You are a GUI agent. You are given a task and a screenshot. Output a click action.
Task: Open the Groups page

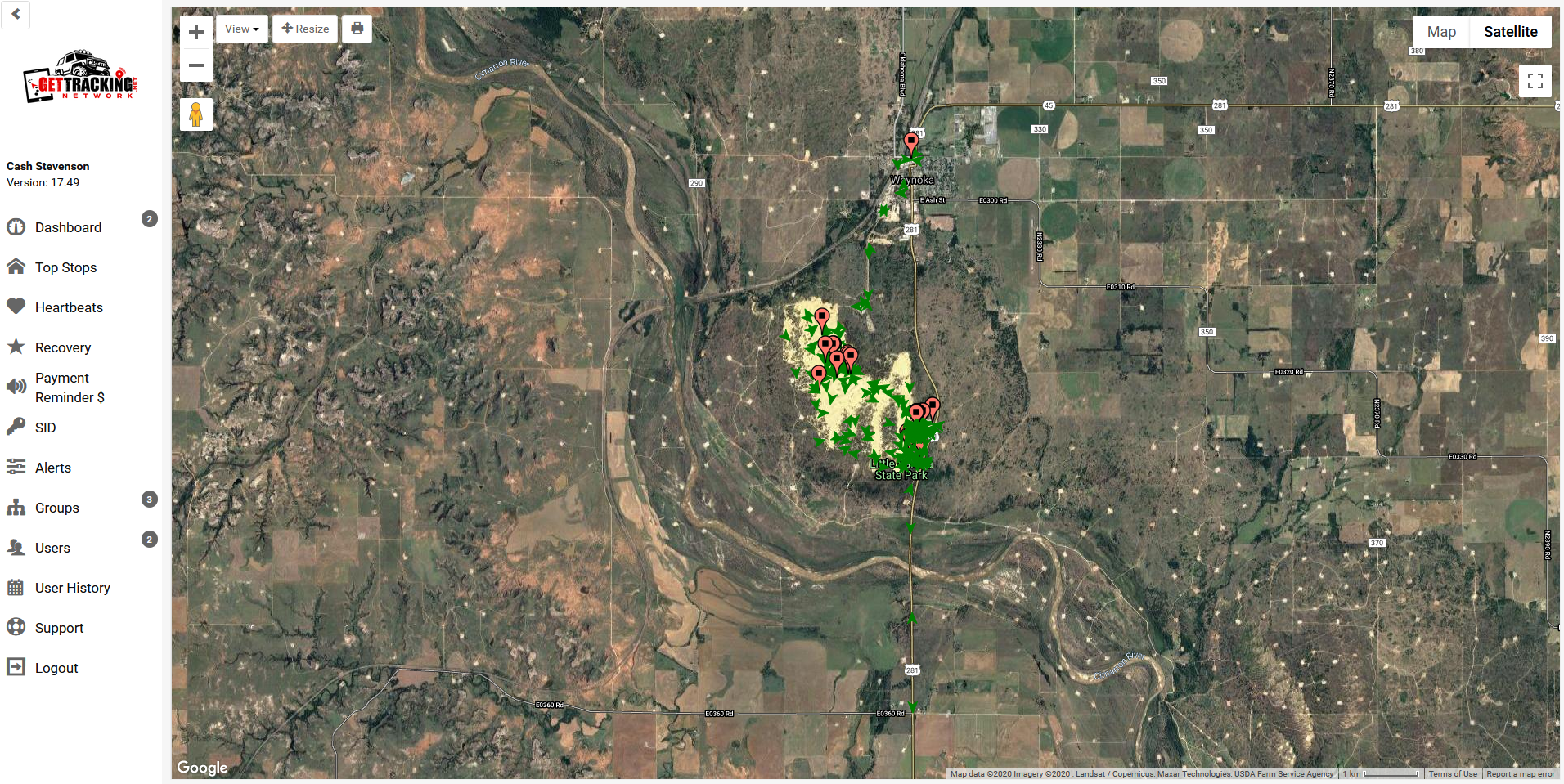tap(56, 508)
